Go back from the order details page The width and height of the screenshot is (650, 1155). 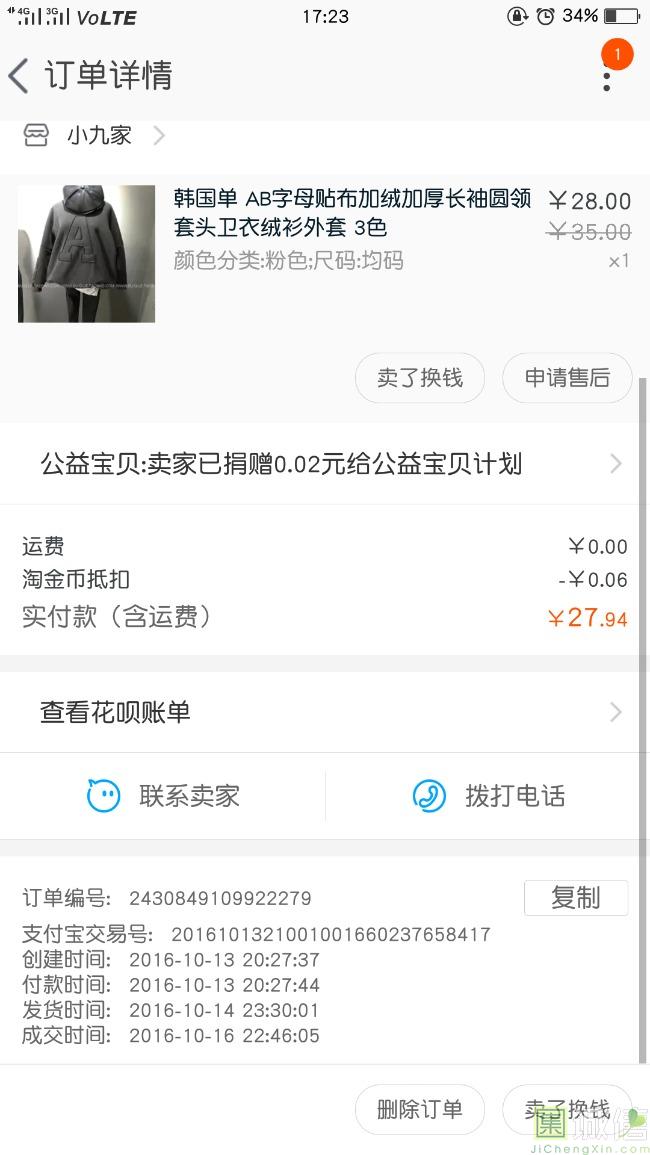tap(20, 76)
